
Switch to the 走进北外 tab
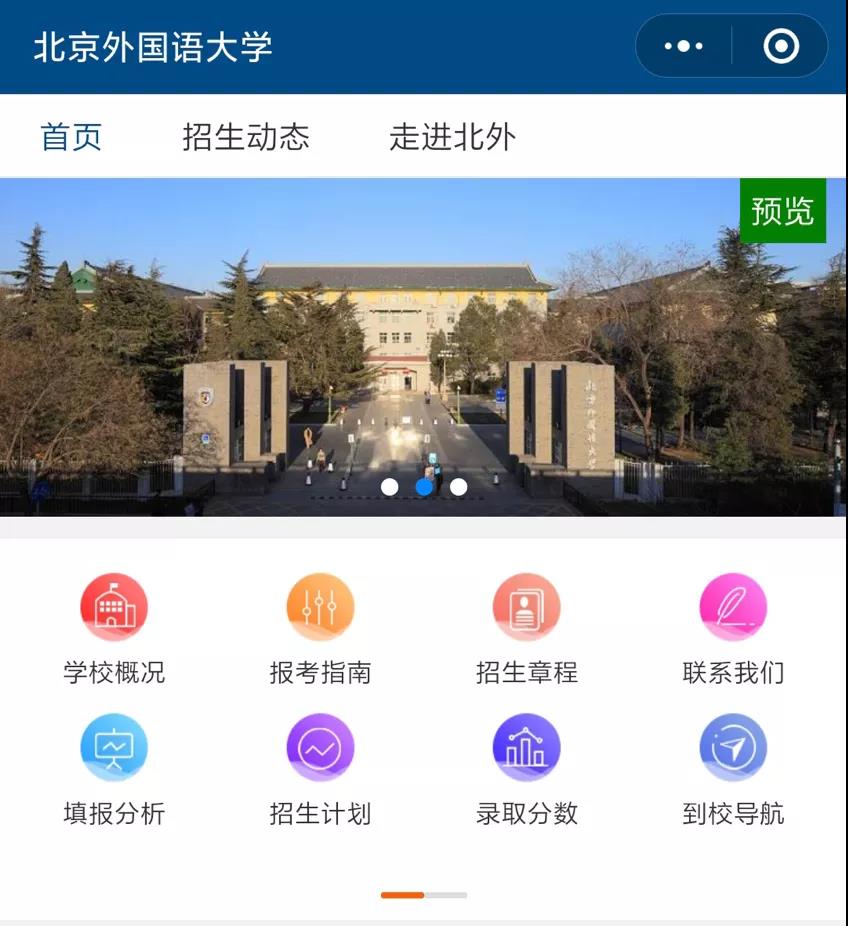pos(453,138)
